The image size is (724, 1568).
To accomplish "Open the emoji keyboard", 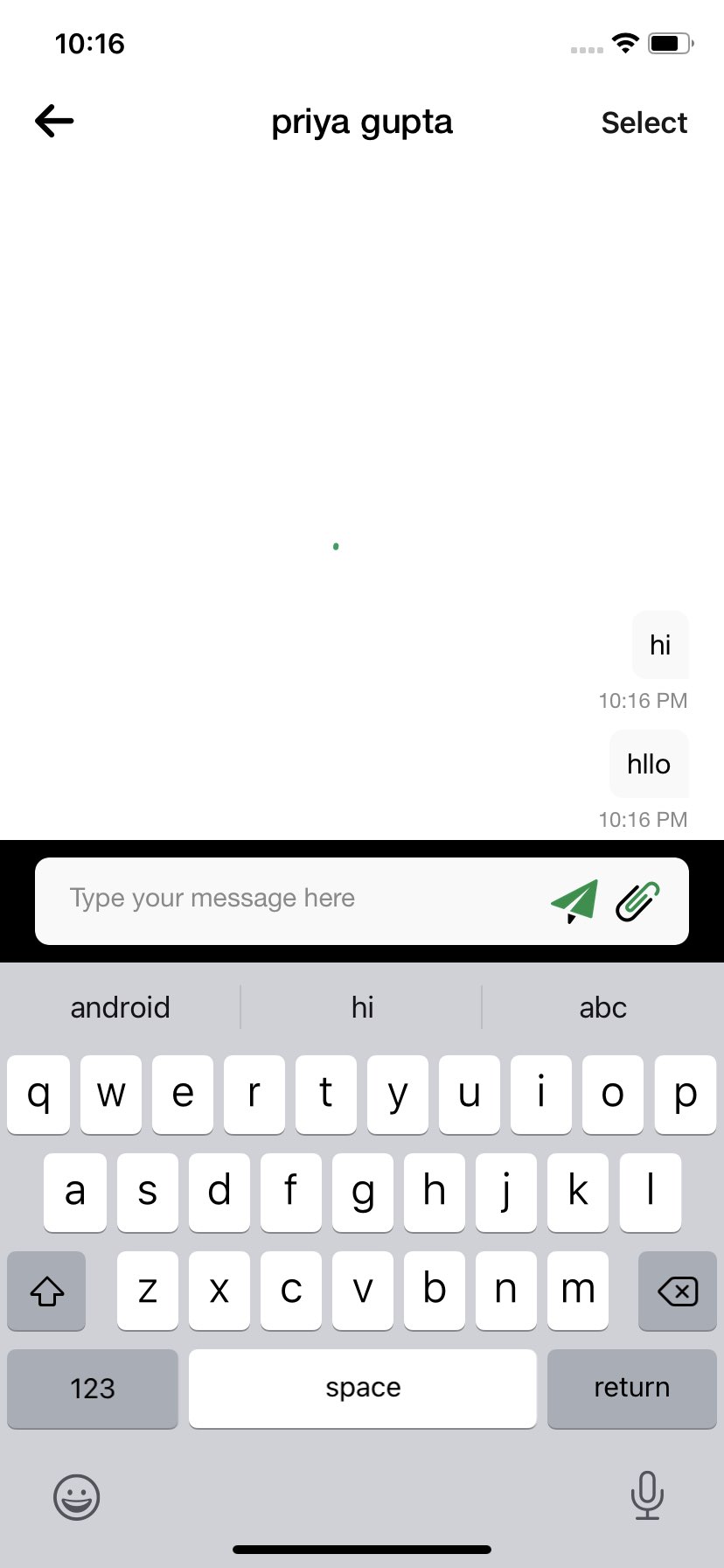I will click(77, 1496).
